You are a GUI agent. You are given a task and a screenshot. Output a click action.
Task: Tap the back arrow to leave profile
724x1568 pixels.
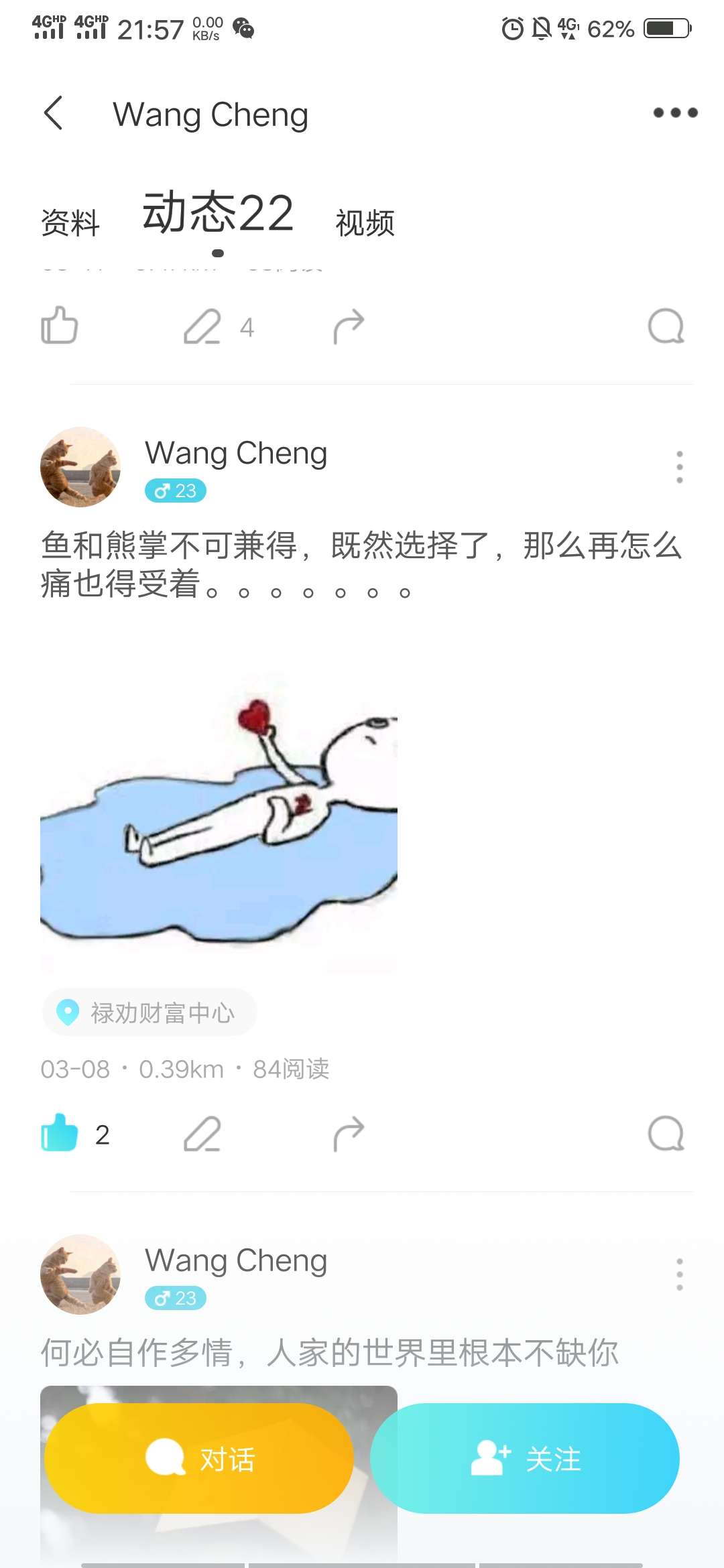click(54, 113)
